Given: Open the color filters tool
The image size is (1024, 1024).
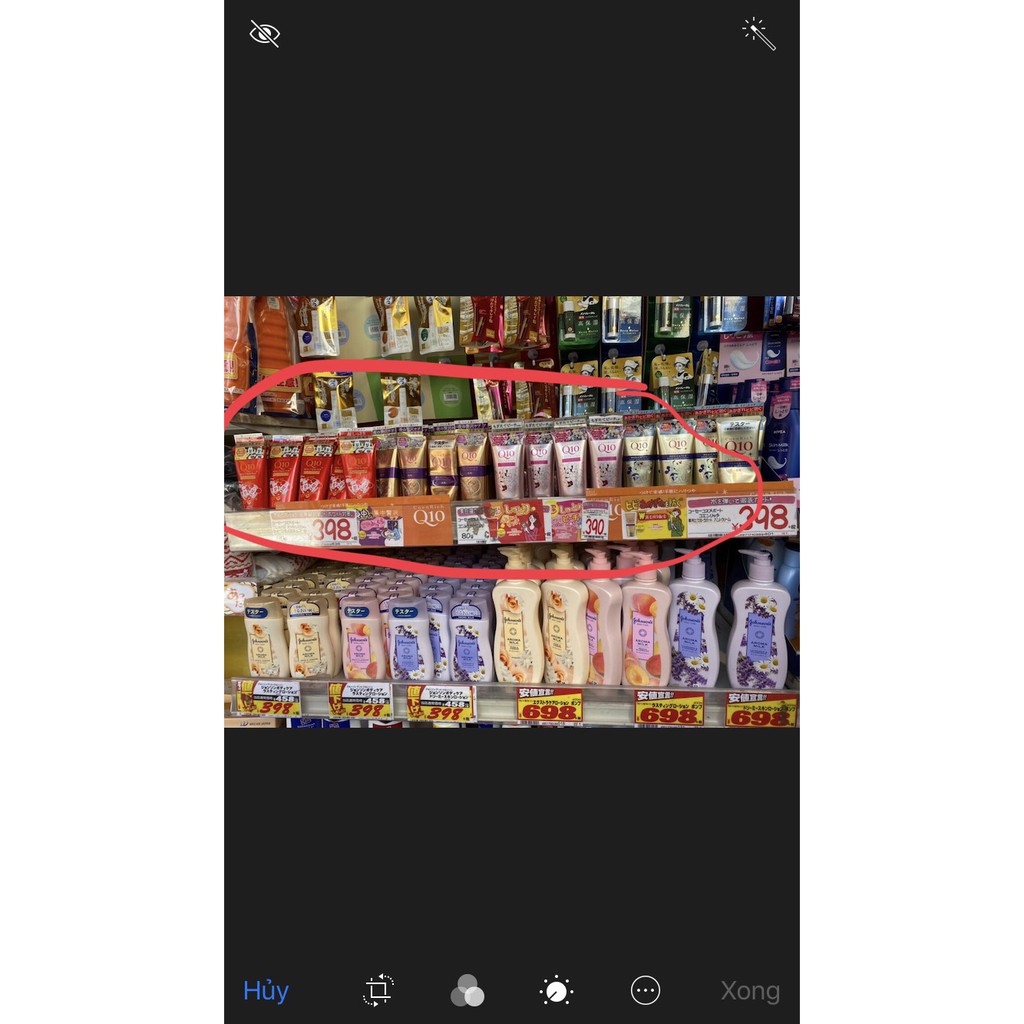Looking at the screenshot, I should [x=467, y=991].
